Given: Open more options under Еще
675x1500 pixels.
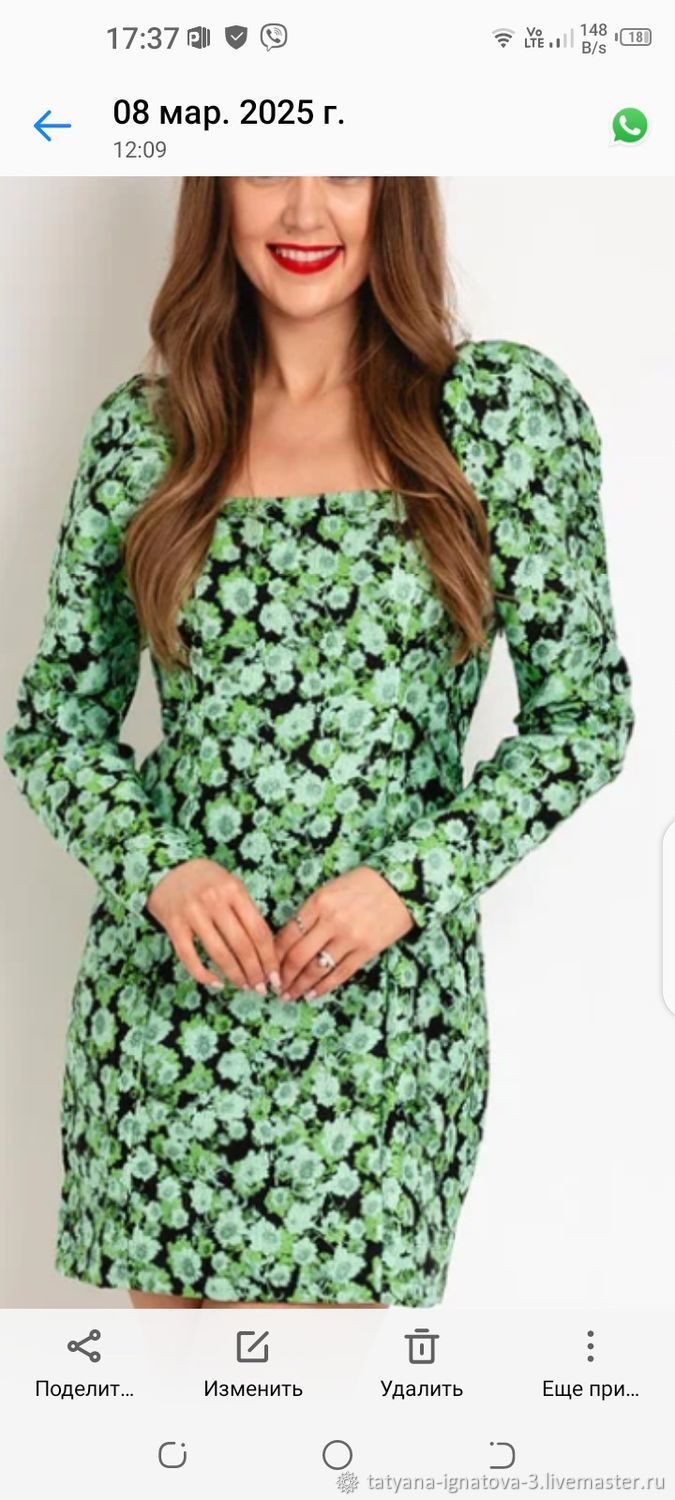Looking at the screenshot, I should coord(590,1364).
